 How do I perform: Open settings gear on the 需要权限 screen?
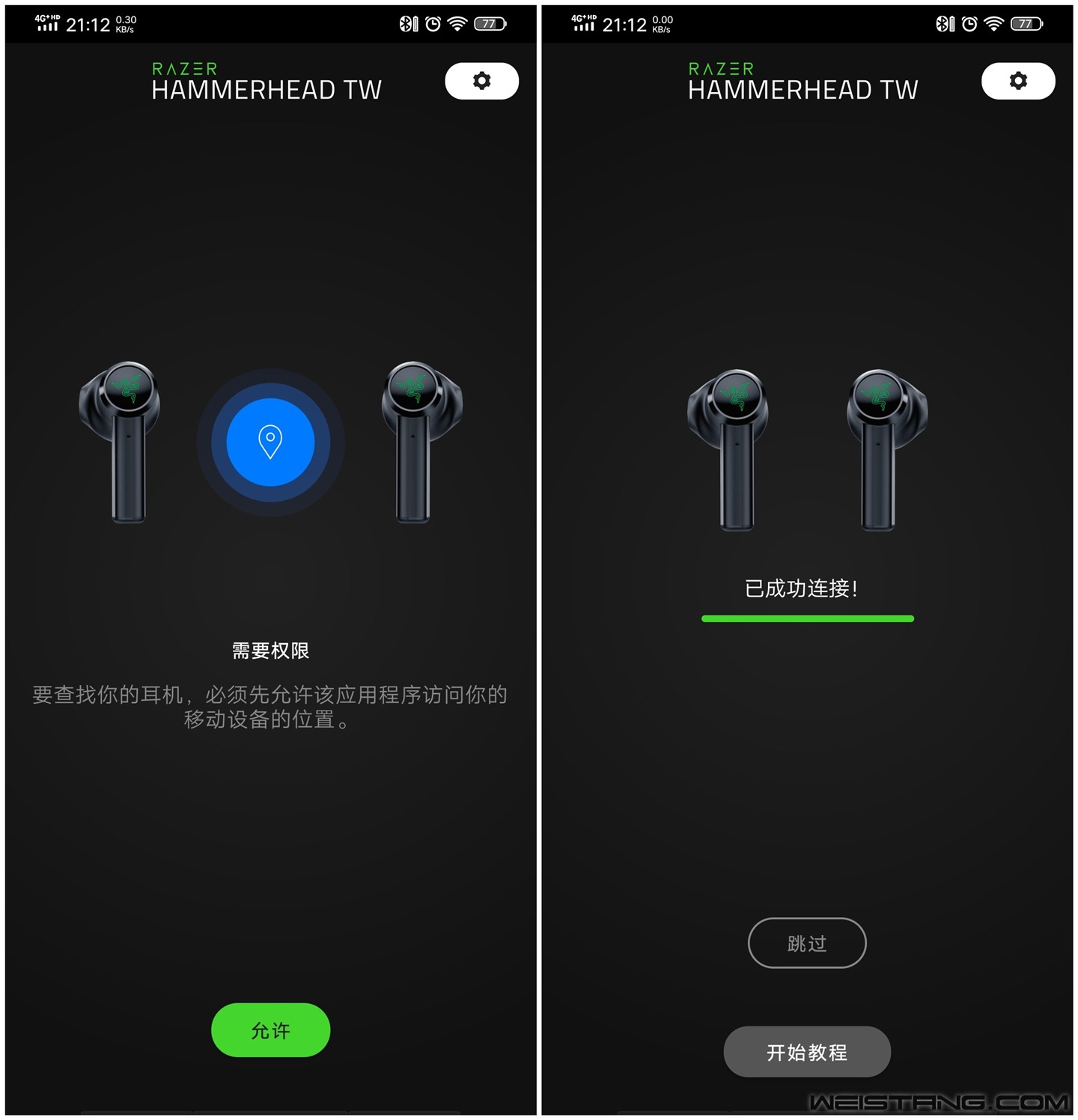[x=481, y=81]
